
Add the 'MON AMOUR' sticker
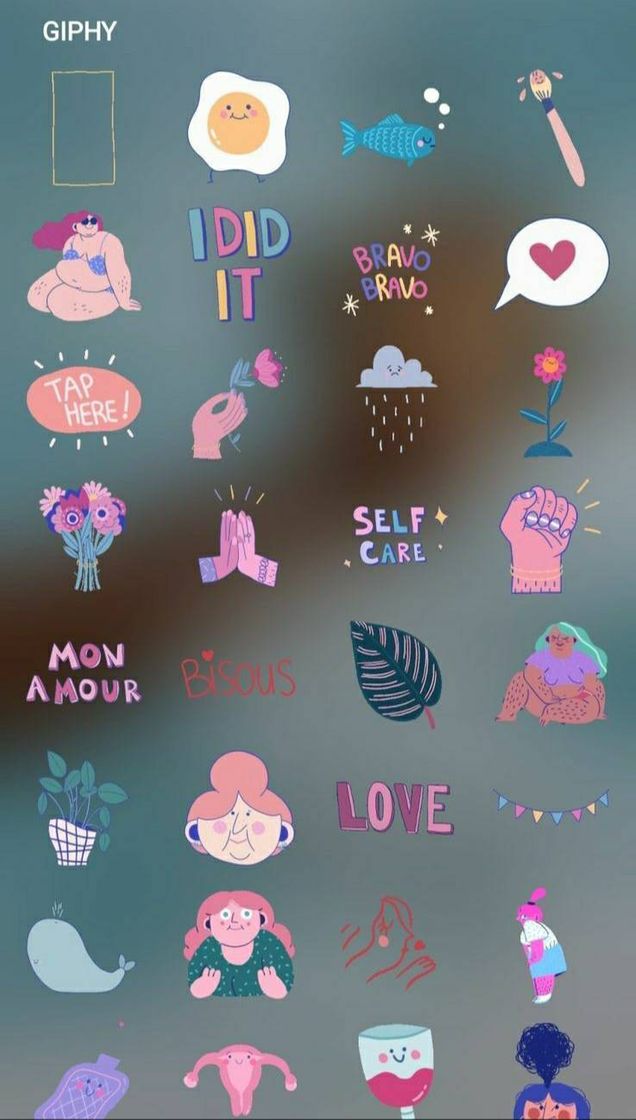point(83,672)
